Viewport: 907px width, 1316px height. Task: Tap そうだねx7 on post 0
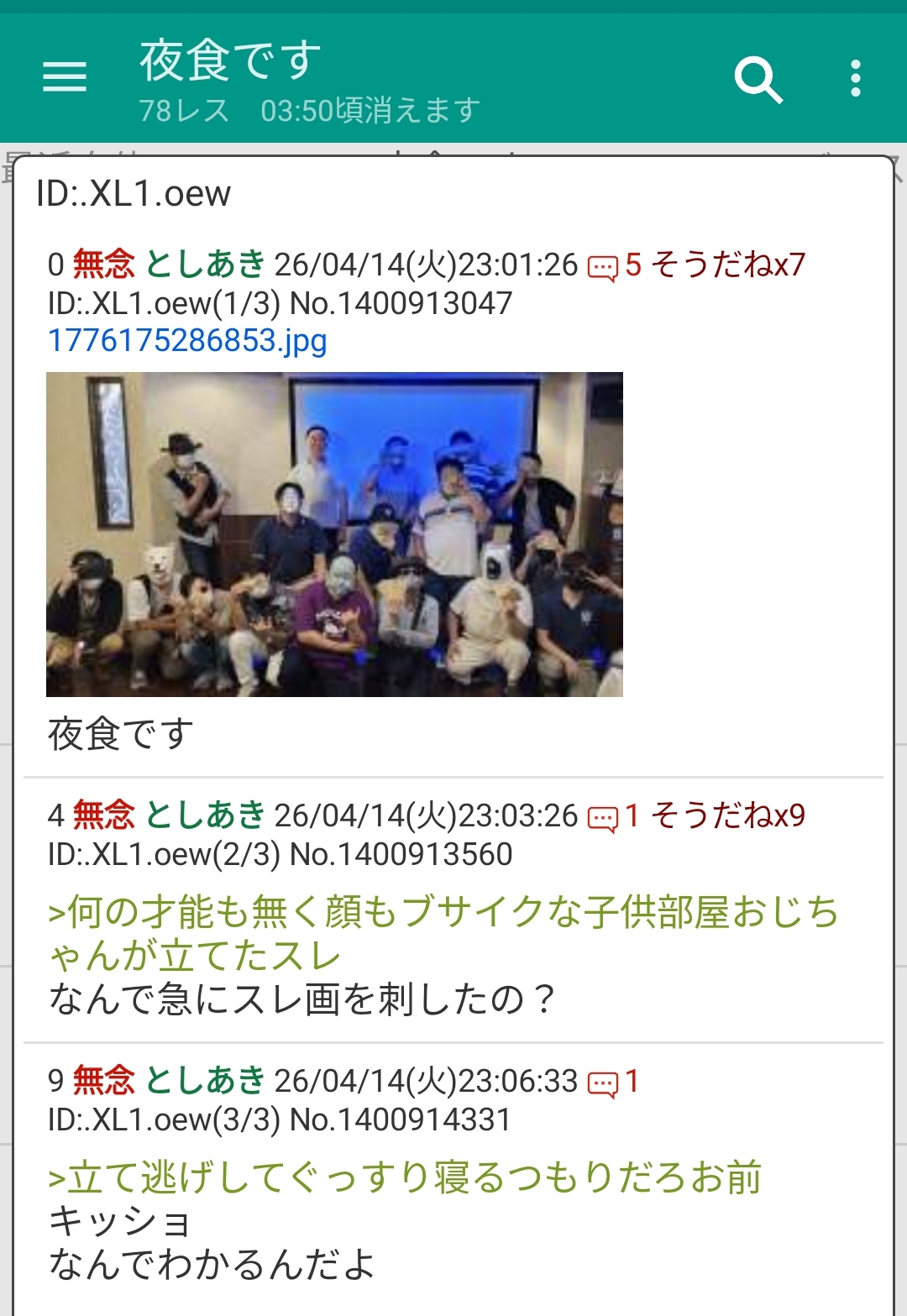pyautogui.click(x=727, y=265)
